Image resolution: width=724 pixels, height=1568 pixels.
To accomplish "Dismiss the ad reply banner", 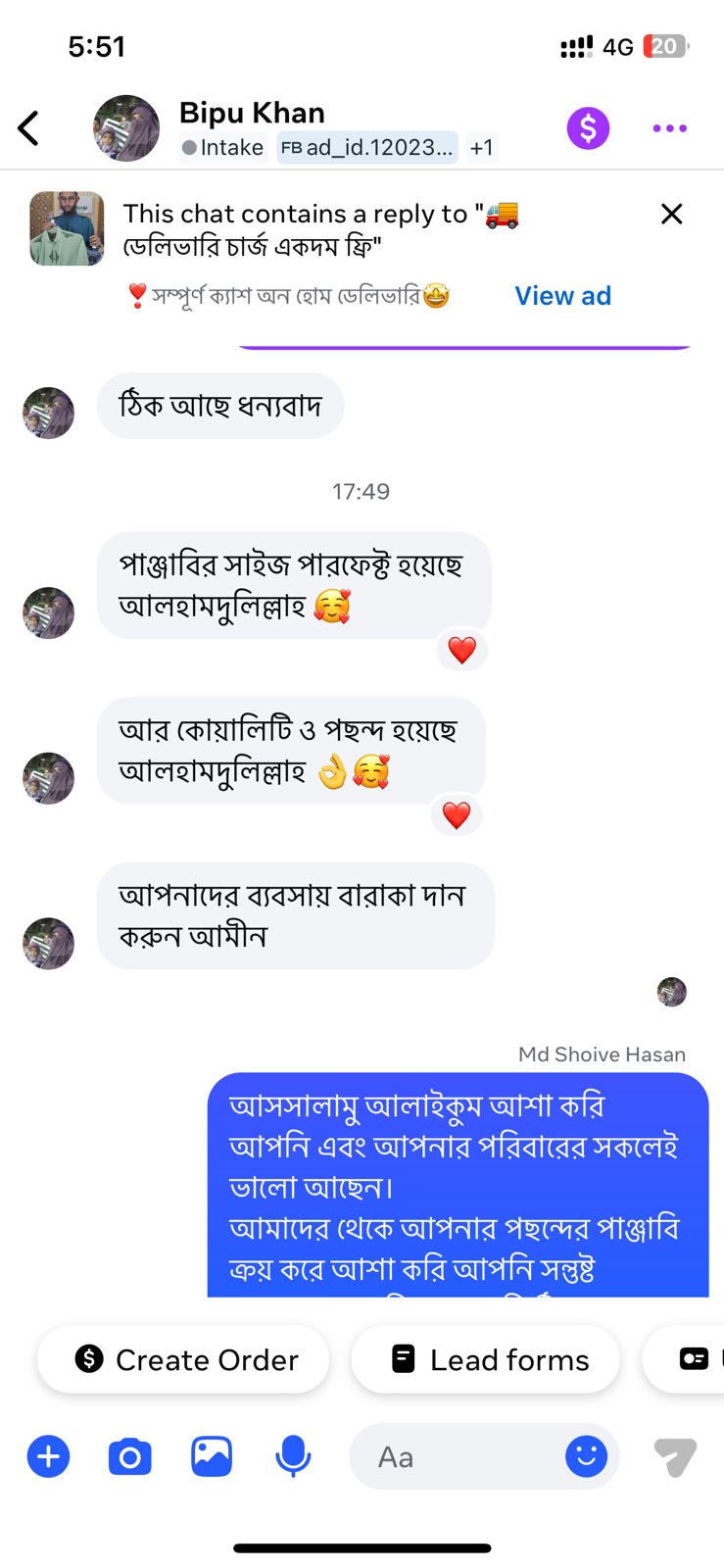I will click(x=671, y=215).
